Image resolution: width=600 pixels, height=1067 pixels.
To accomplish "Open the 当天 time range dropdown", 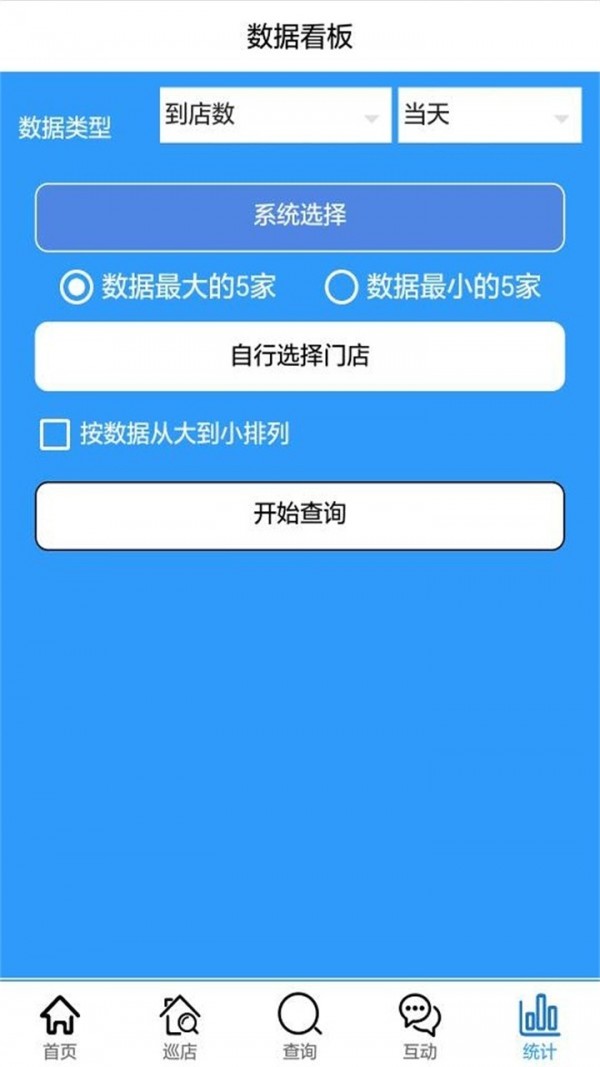I will point(489,115).
